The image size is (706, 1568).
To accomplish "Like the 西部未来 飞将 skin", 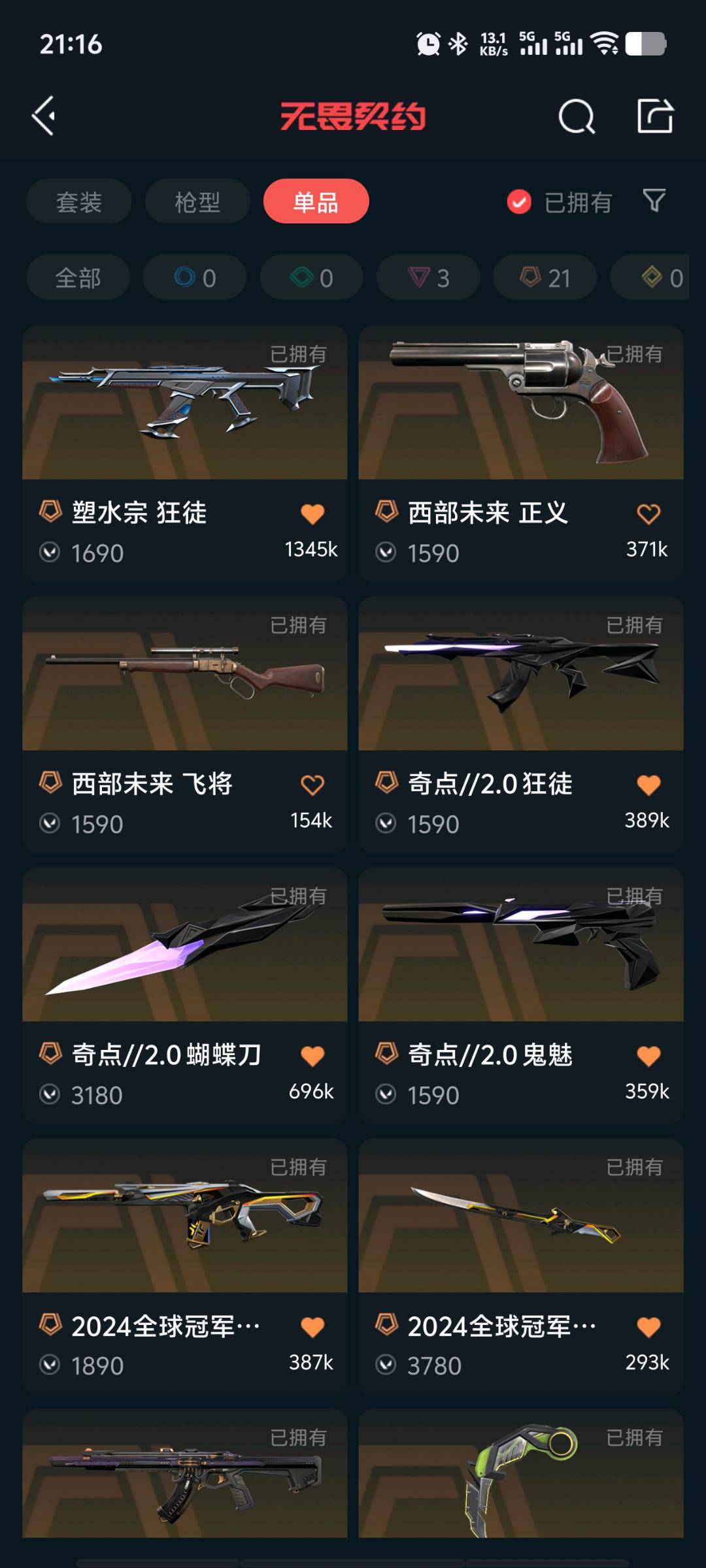I will [x=312, y=785].
